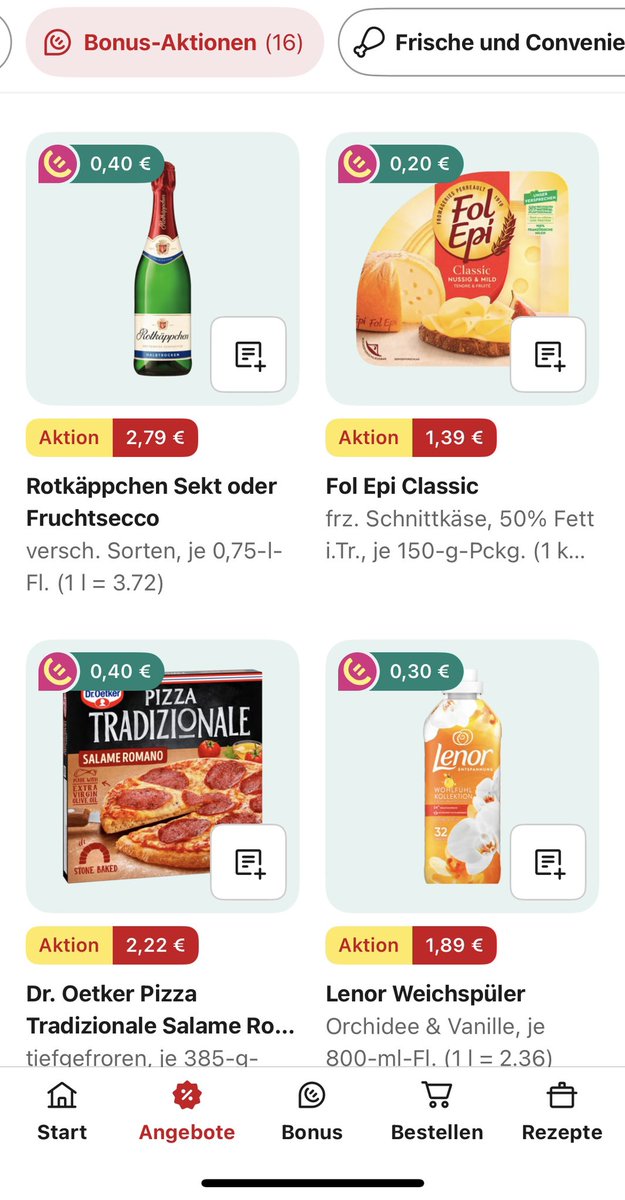Add Lenor Weichspüler to shopping list
This screenshot has width=625, height=1200.
coord(548,863)
